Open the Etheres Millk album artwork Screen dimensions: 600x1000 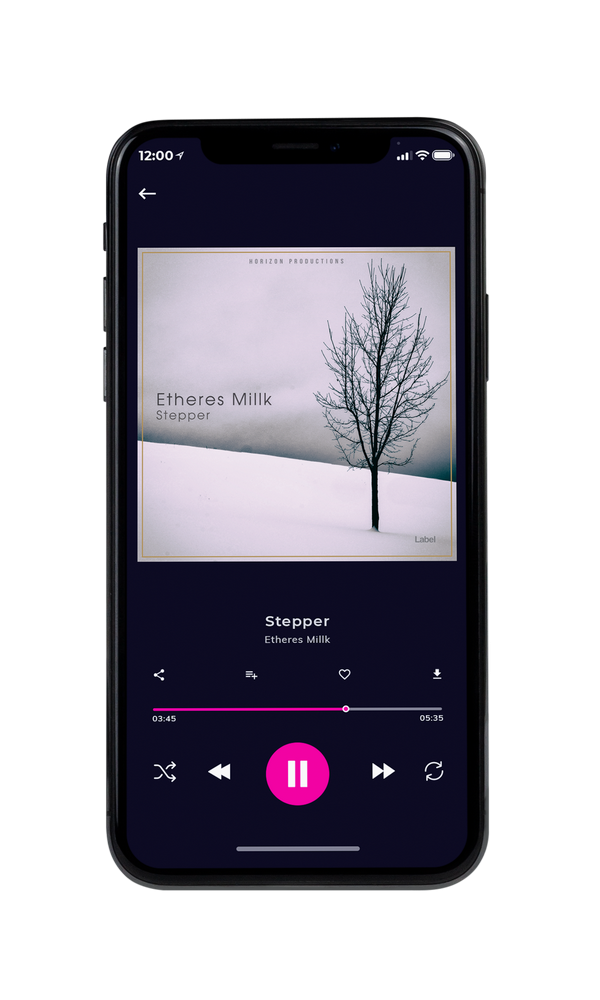coord(297,404)
